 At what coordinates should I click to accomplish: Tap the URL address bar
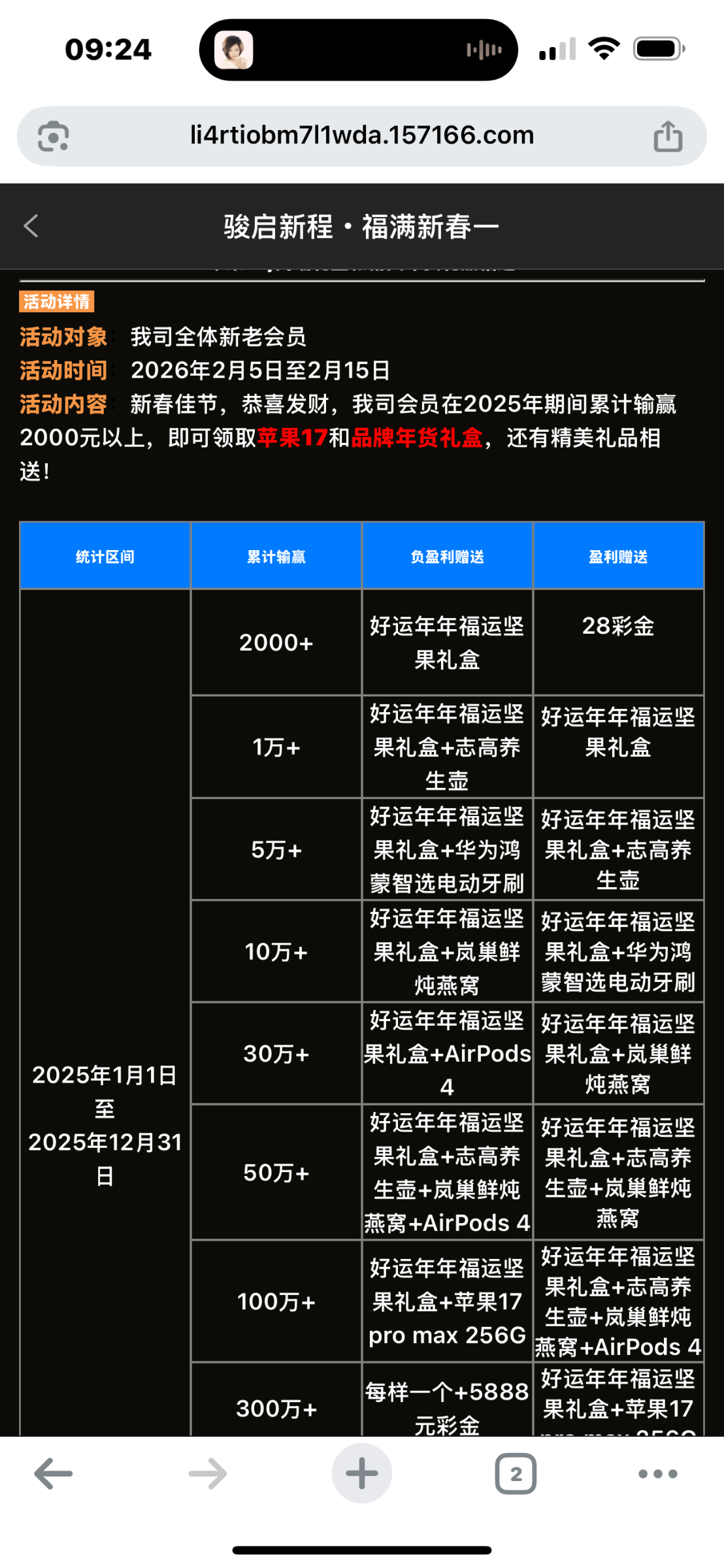pyautogui.click(x=361, y=136)
